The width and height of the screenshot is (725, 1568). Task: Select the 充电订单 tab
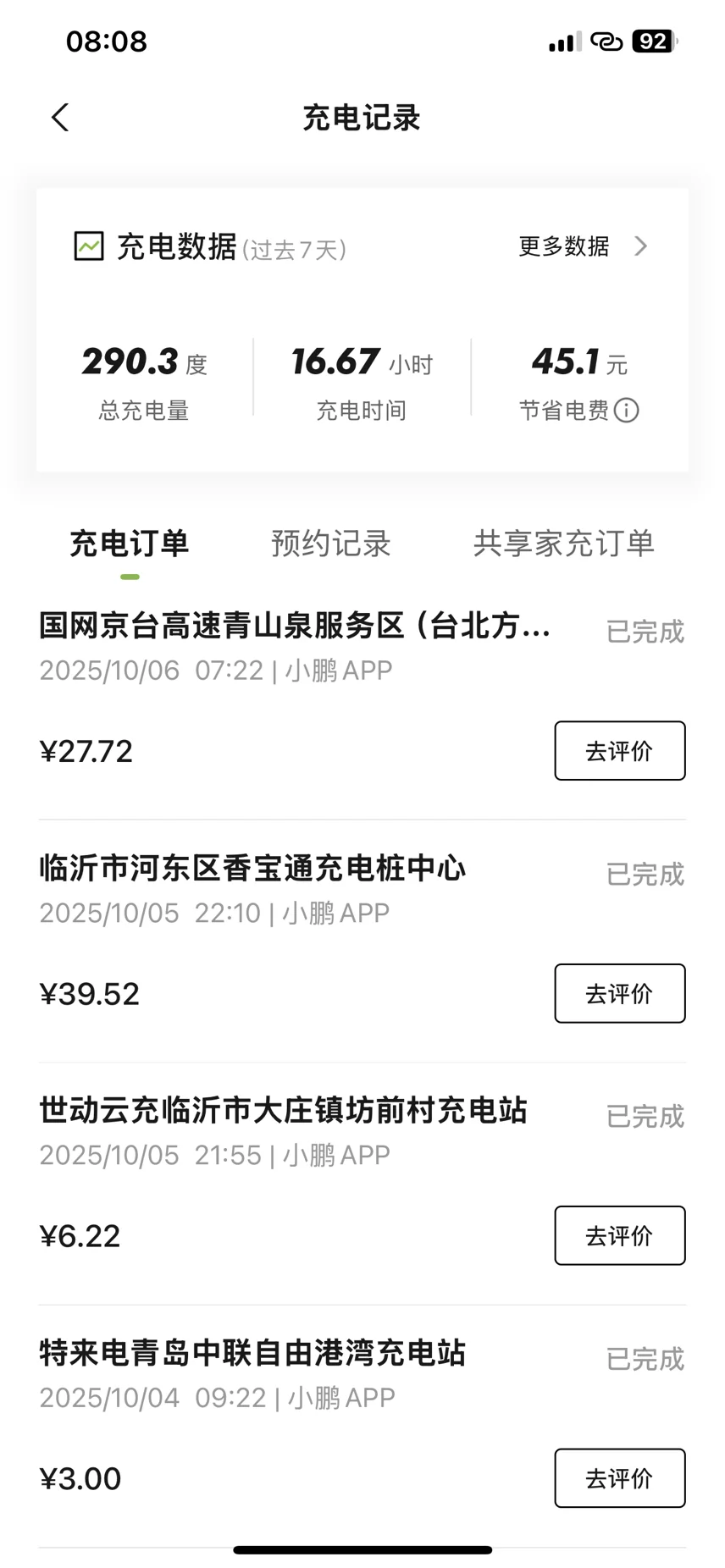pos(129,544)
